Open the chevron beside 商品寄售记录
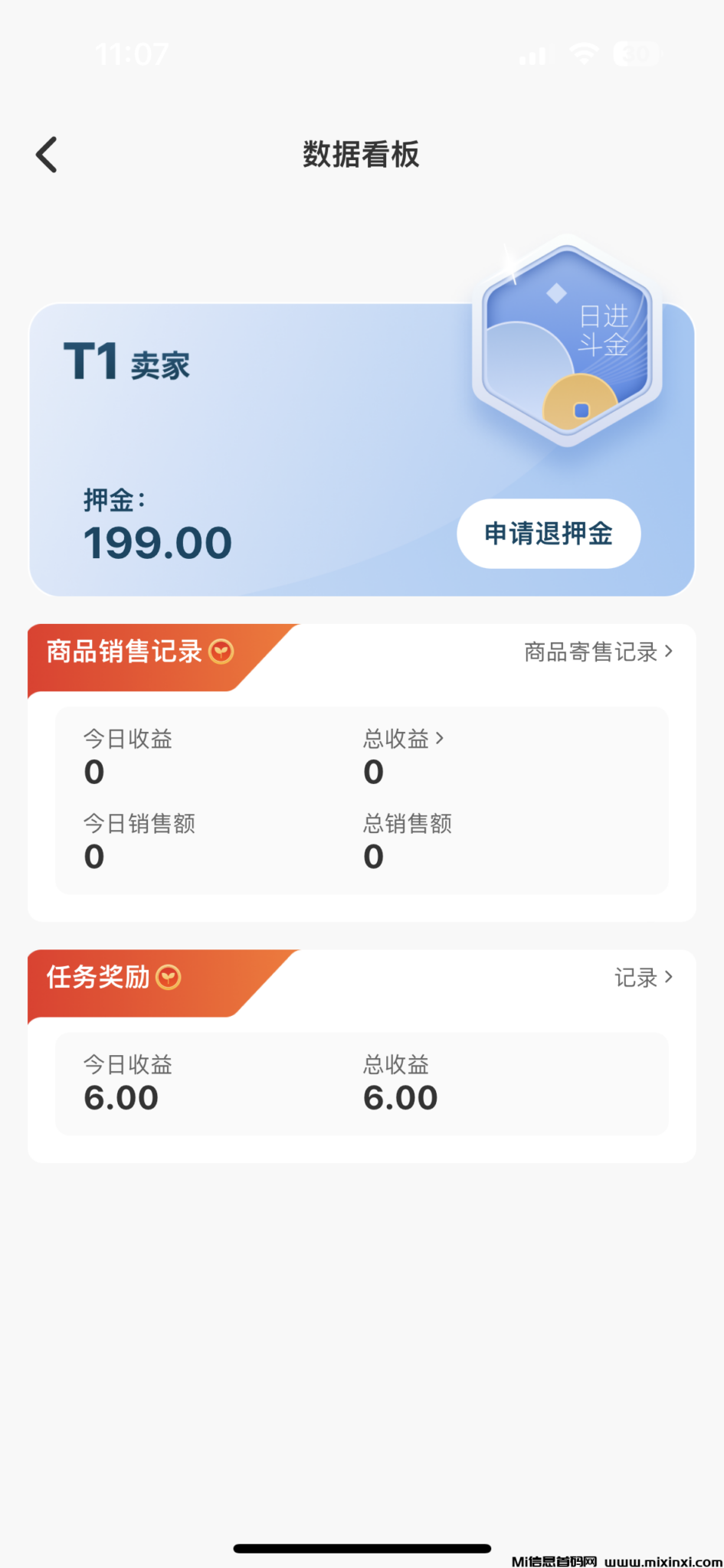724x1568 pixels. 669,652
